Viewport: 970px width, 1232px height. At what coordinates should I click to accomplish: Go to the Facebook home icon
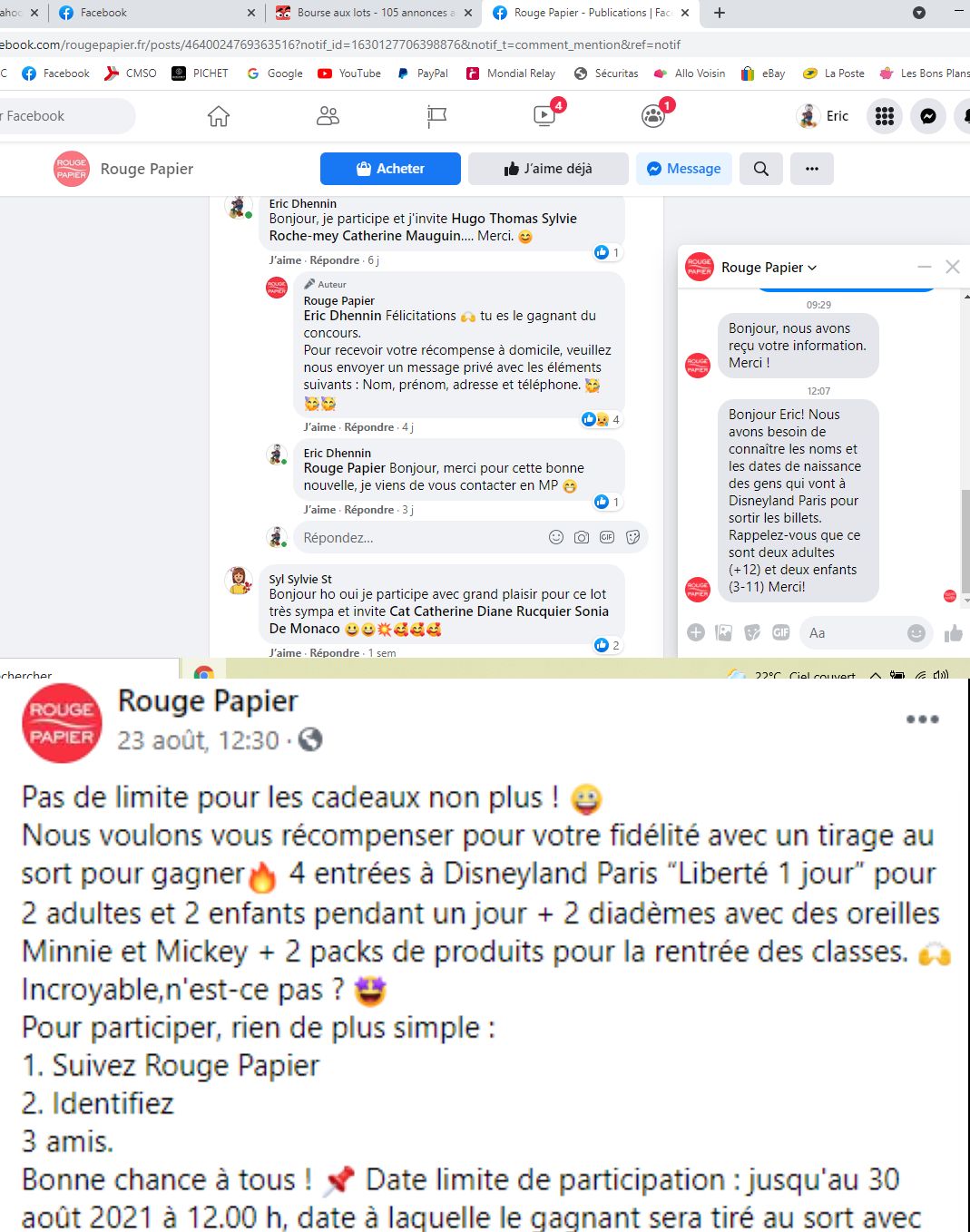point(219,116)
